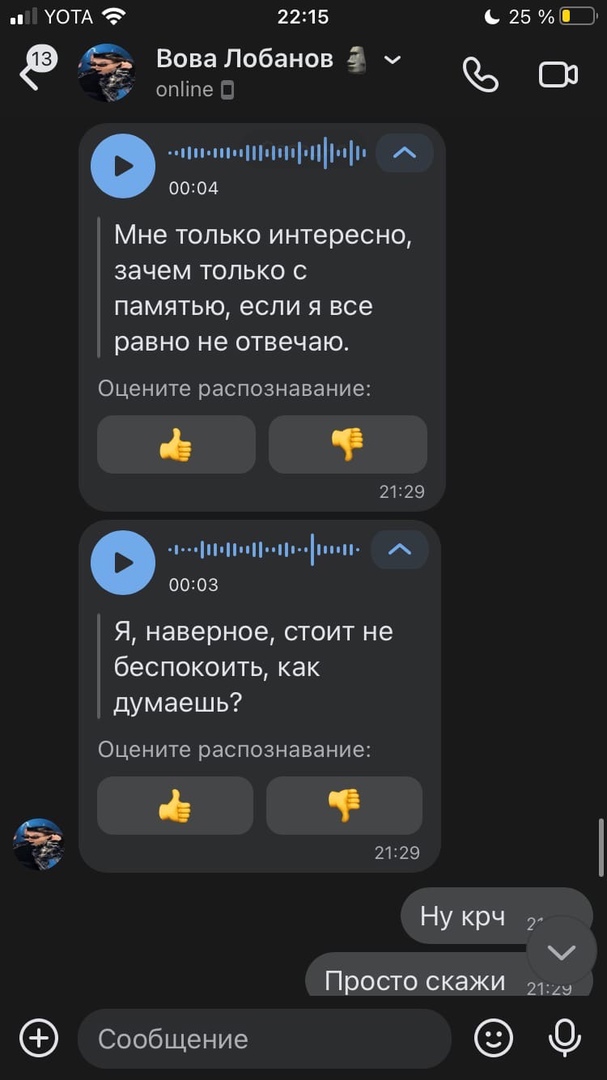Start a voice call
The width and height of the screenshot is (607, 1080).
pos(480,75)
